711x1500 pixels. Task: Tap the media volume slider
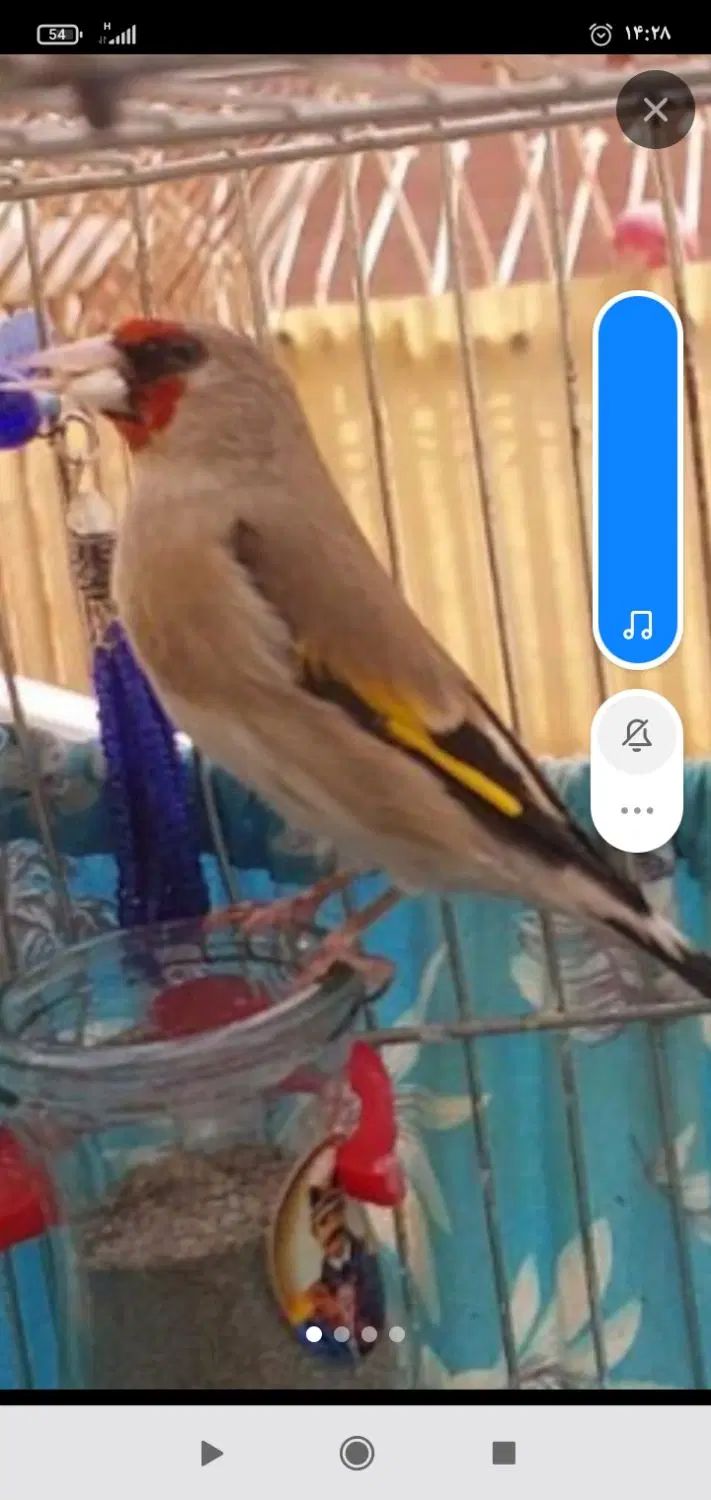click(637, 480)
